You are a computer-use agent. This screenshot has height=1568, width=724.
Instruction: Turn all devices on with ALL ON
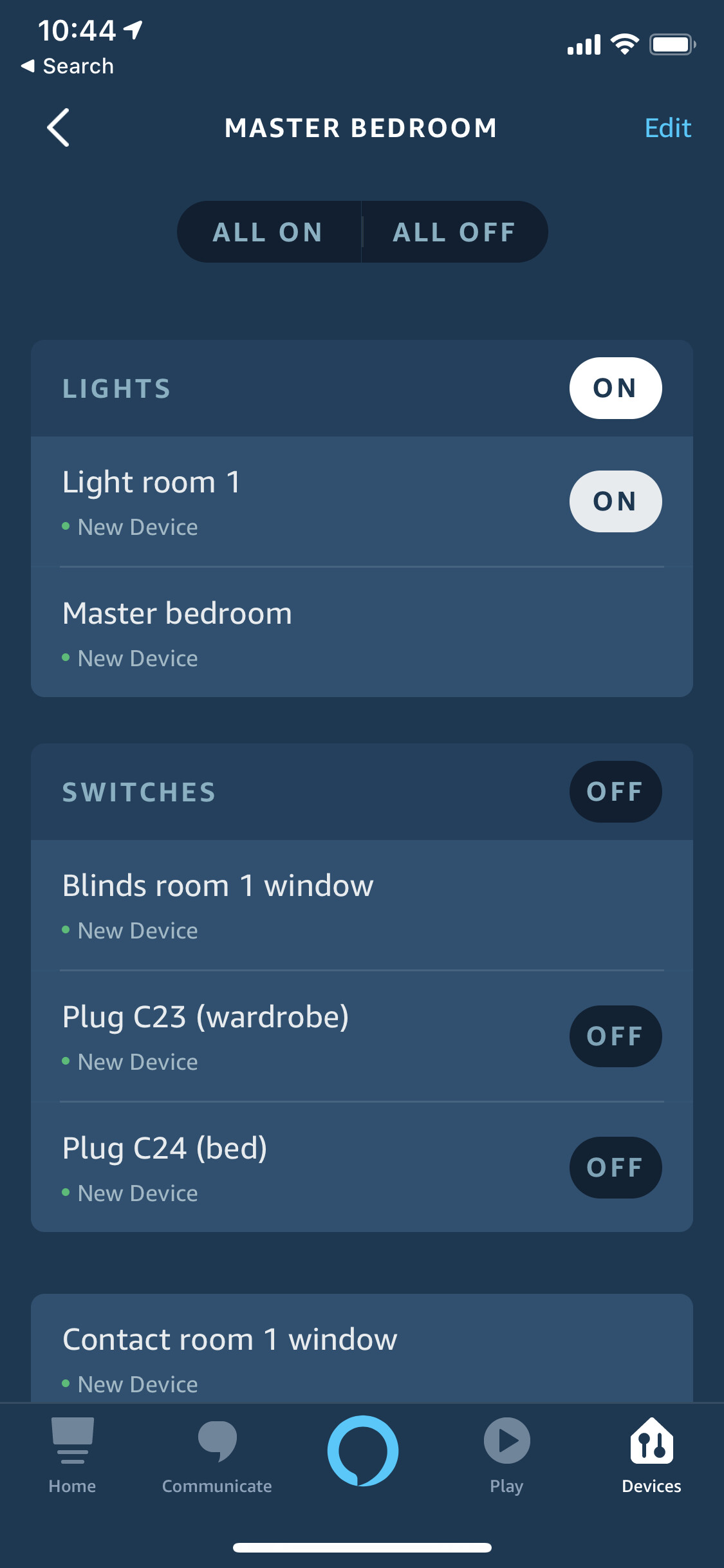(x=268, y=232)
